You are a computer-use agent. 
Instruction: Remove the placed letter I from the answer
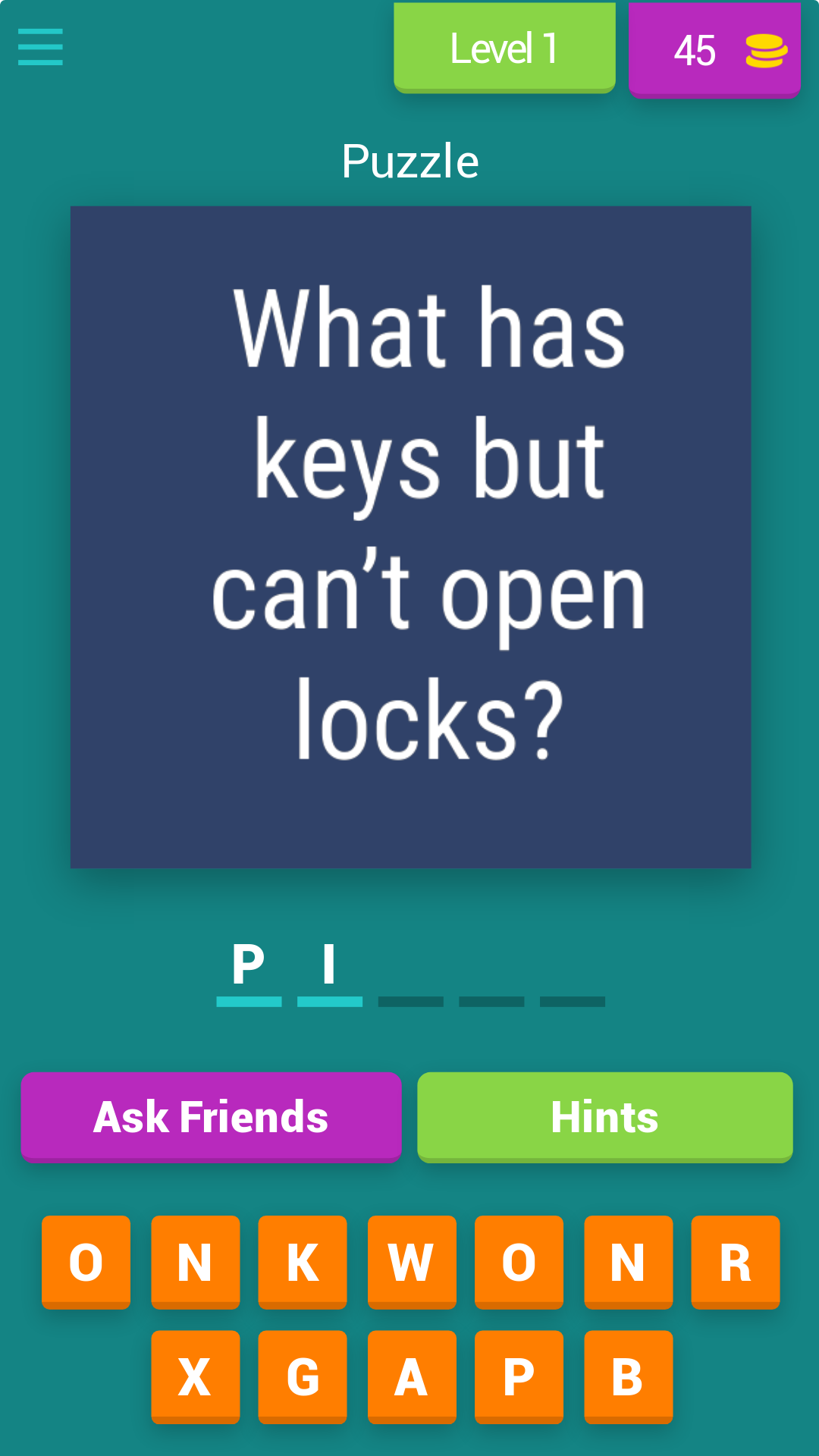tap(329, 967)
